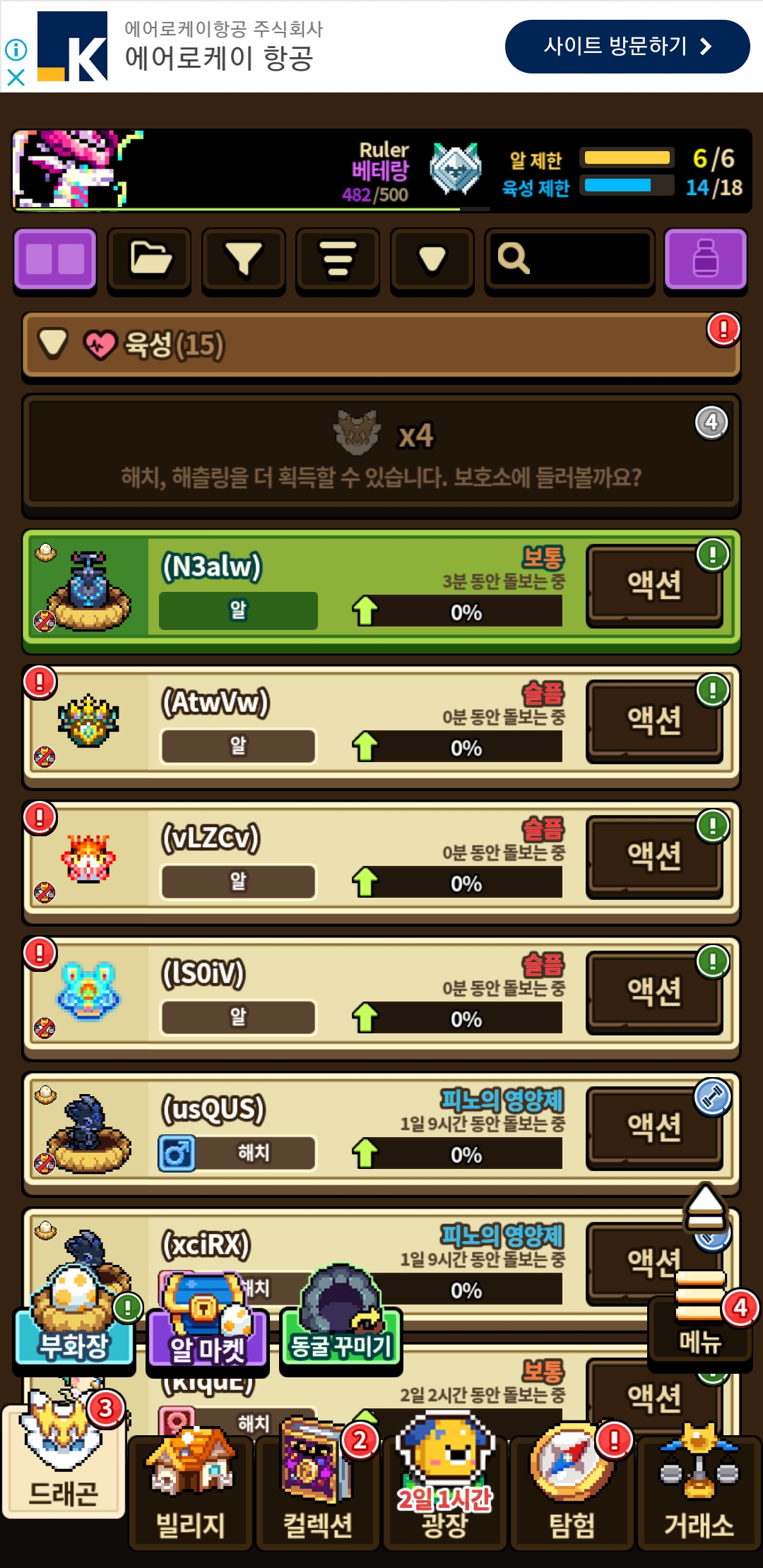Open the sort order options
Screen dimensions: 763x1568
tap(338, 259)
